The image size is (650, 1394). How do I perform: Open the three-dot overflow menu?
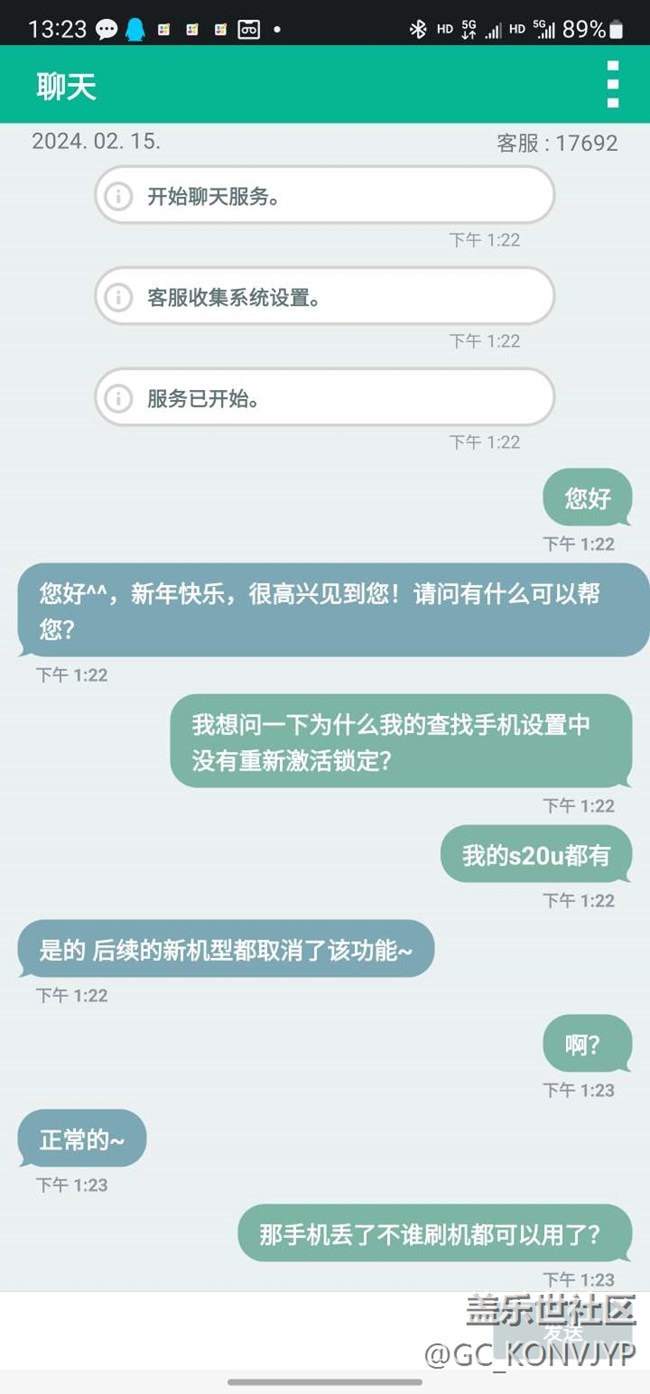pos(613,84)
